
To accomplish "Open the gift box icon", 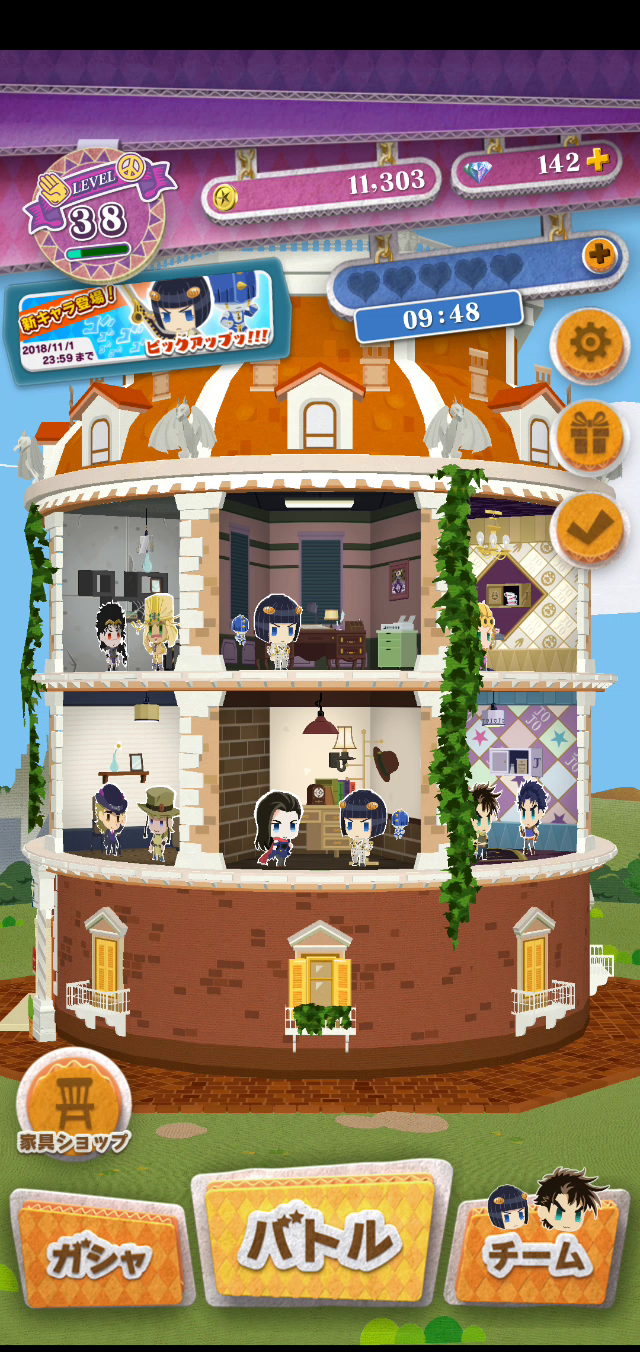I will point(590,437).
